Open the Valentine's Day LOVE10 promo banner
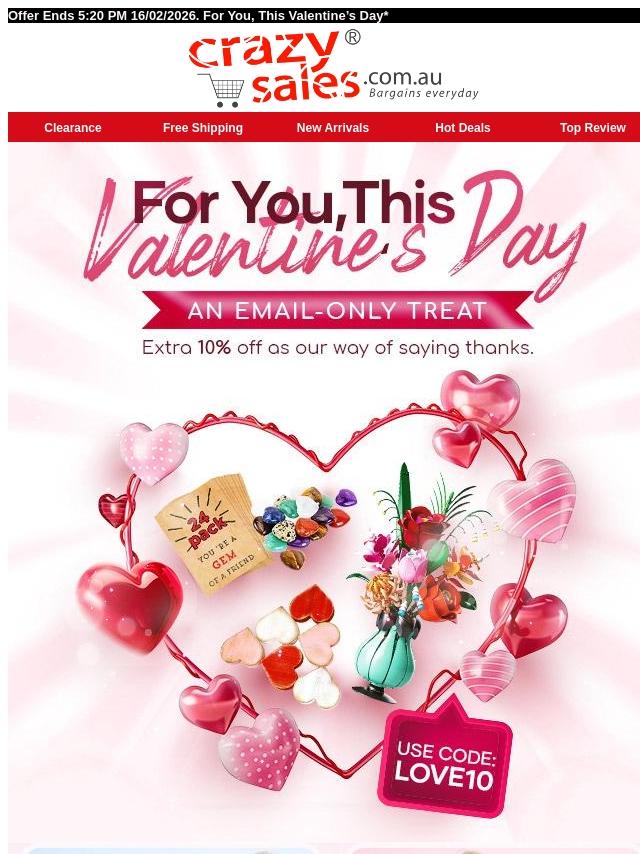The image size is (640, 854). point(324,493)
